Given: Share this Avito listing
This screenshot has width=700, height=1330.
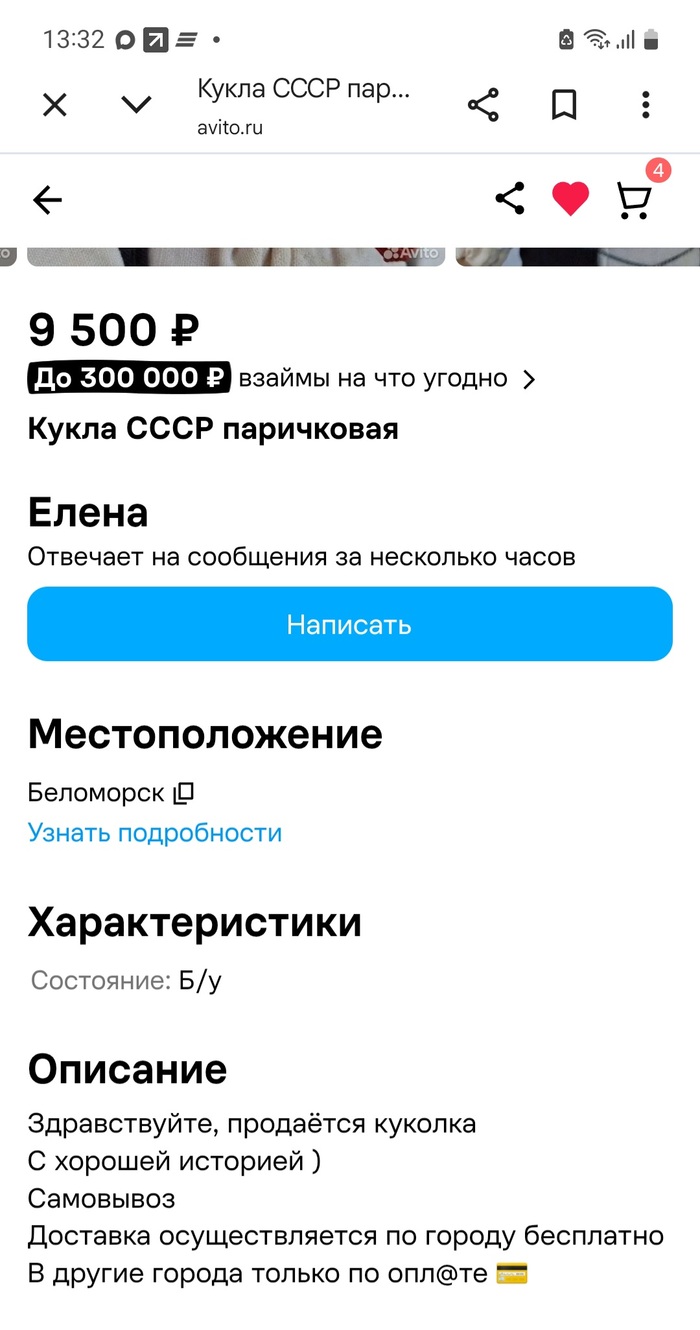Looking at the screenshot, I should pos(510,199).
